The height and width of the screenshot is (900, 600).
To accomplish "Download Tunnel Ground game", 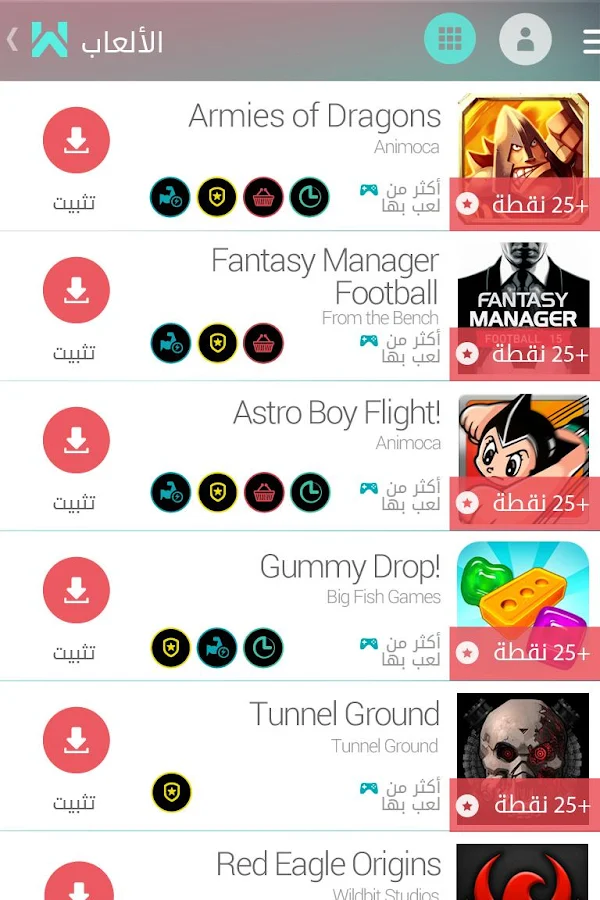I will (x=76, y=741).
